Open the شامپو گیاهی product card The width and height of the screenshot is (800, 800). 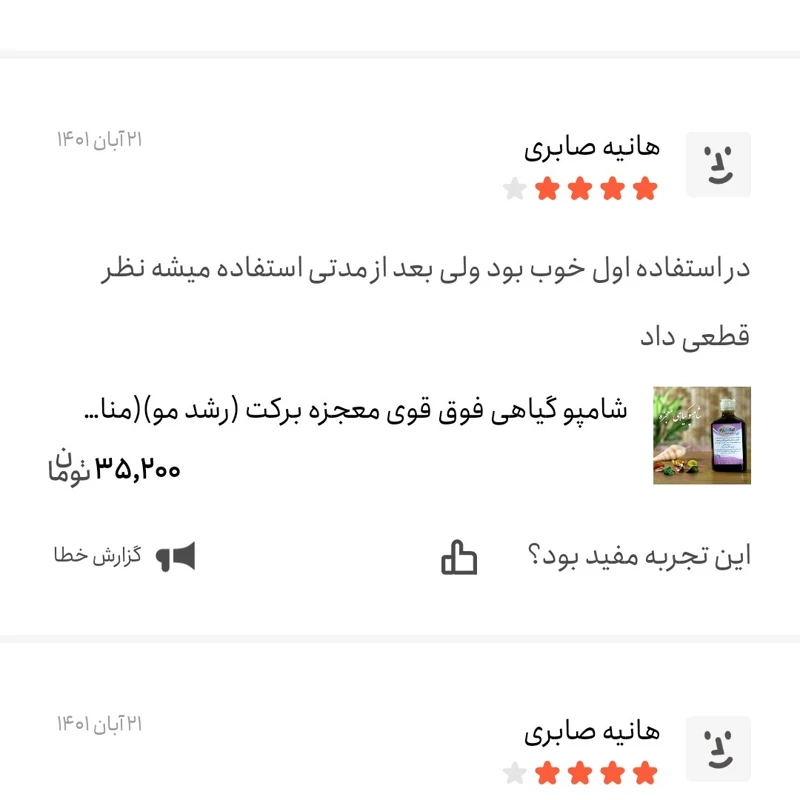[x=400, y=436]
